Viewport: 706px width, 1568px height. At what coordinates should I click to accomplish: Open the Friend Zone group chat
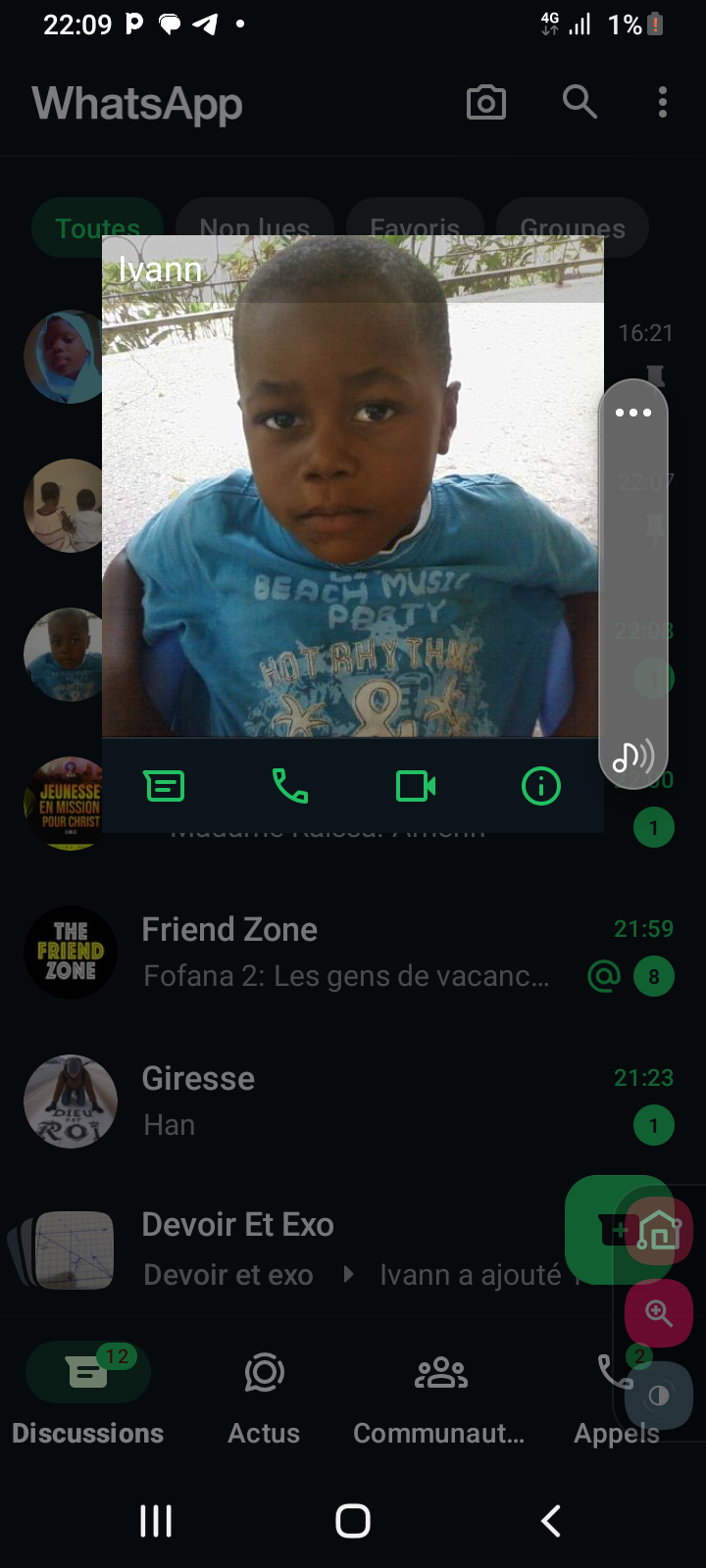point(343,953)
